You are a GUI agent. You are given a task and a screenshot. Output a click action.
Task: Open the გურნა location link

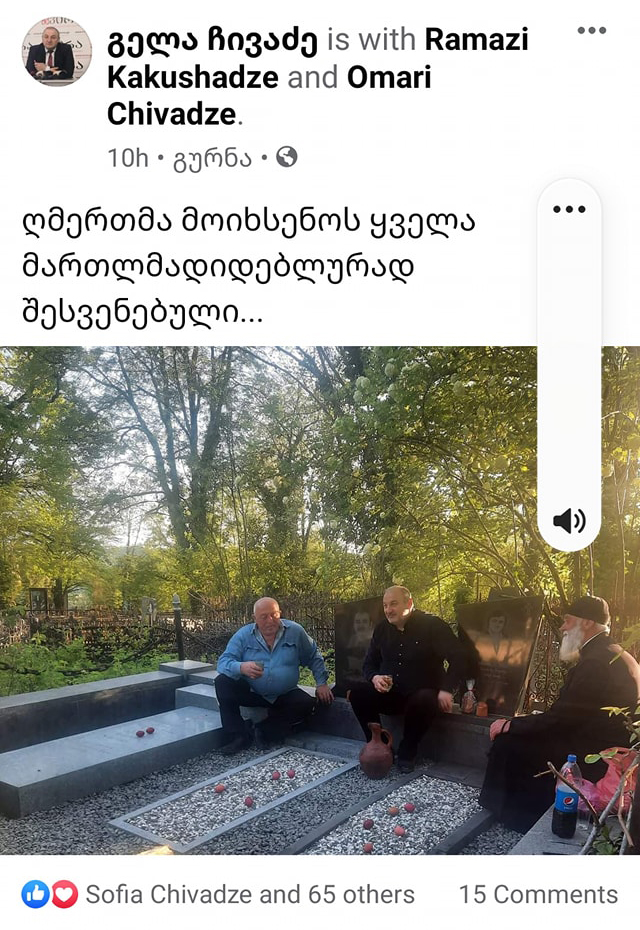(212, 158)
